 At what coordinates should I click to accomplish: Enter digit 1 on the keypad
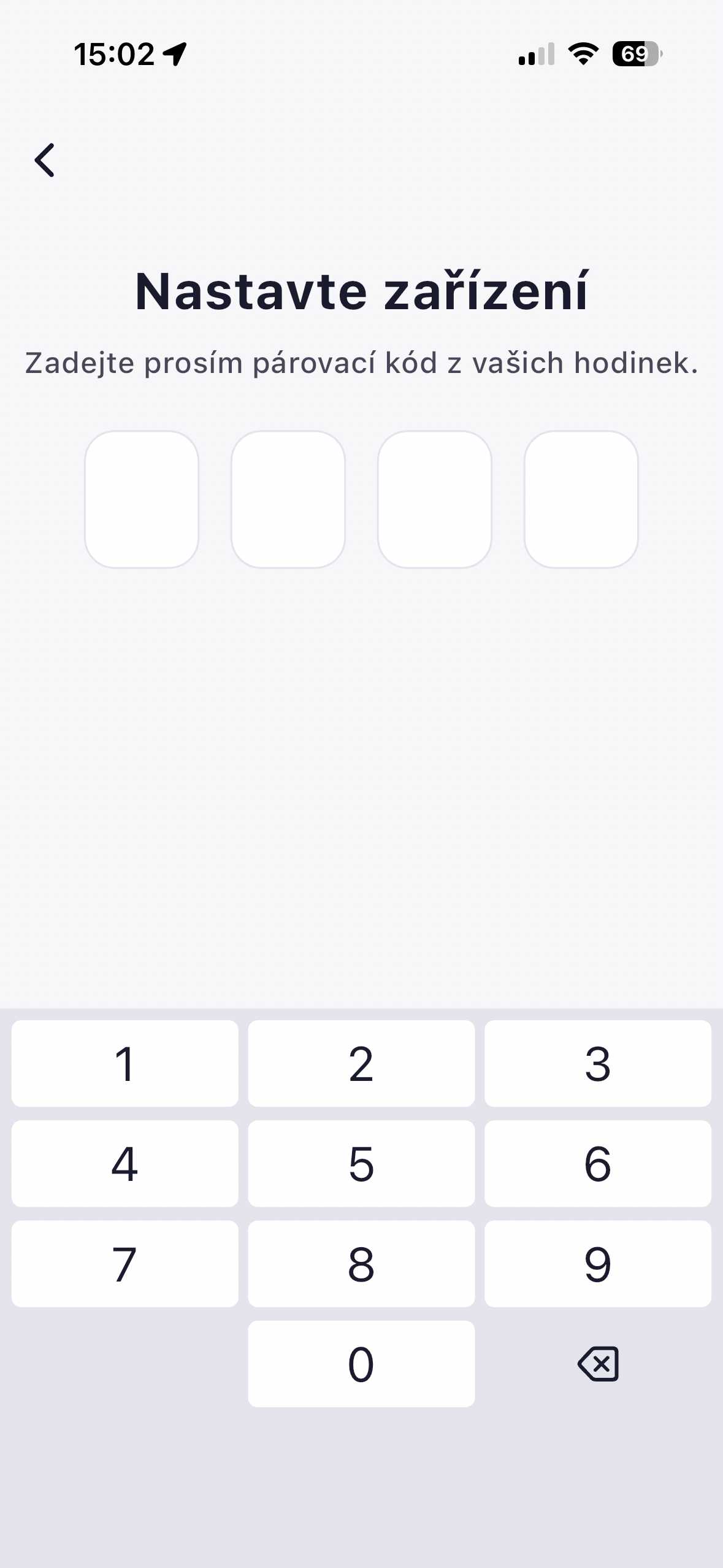click(x=124, y=1064)
